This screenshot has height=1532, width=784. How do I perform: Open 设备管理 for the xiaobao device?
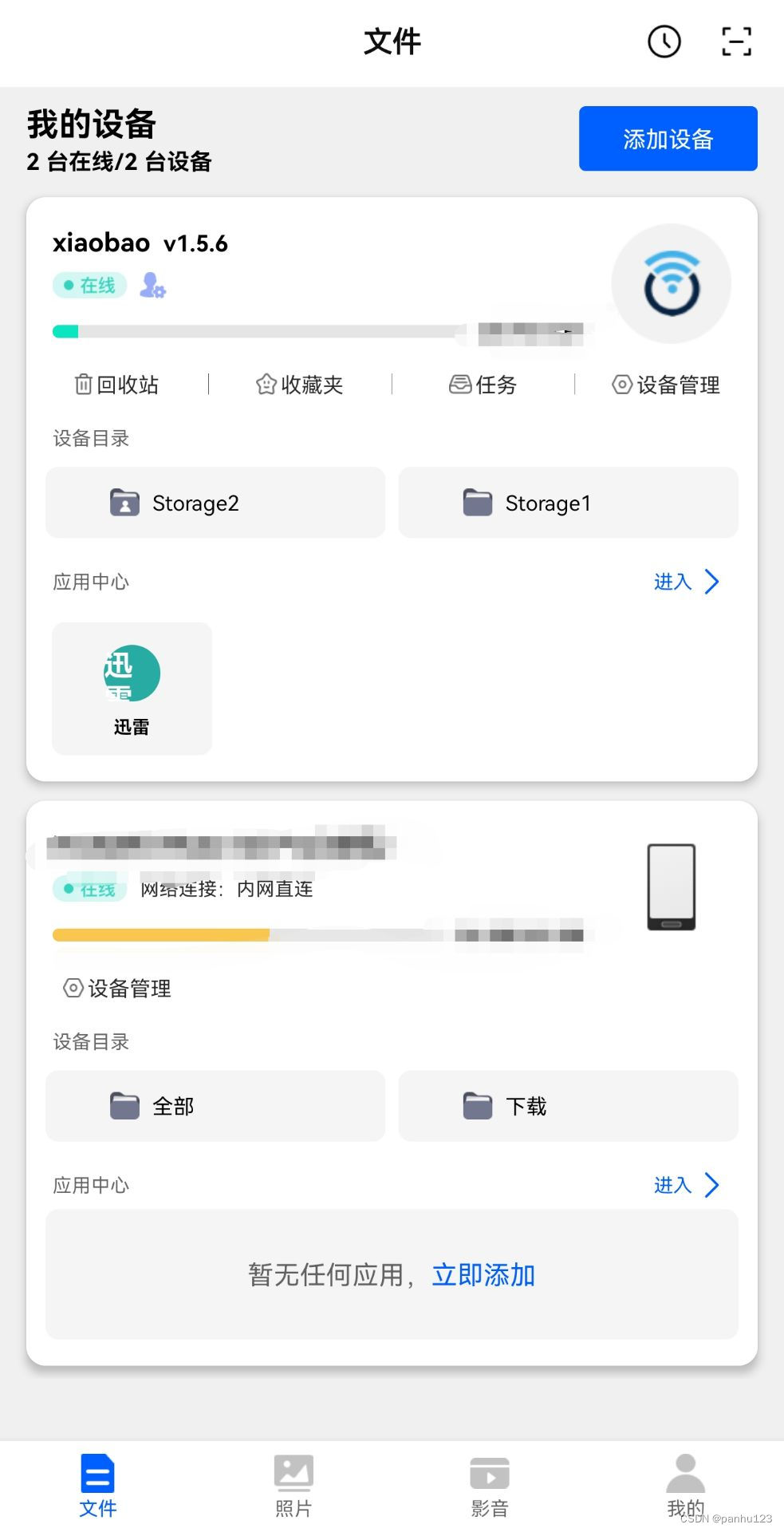coord(666,385)
